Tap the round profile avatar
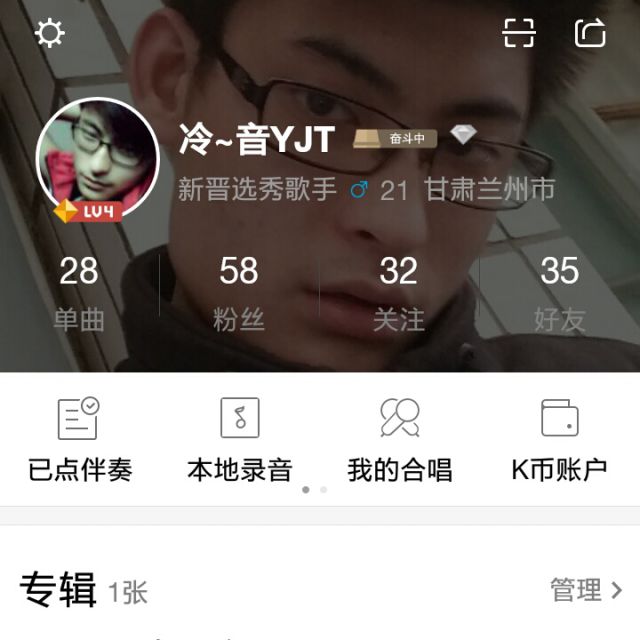Image resolution: width=640 pixels, height=640 pixels. coord(97,160)
